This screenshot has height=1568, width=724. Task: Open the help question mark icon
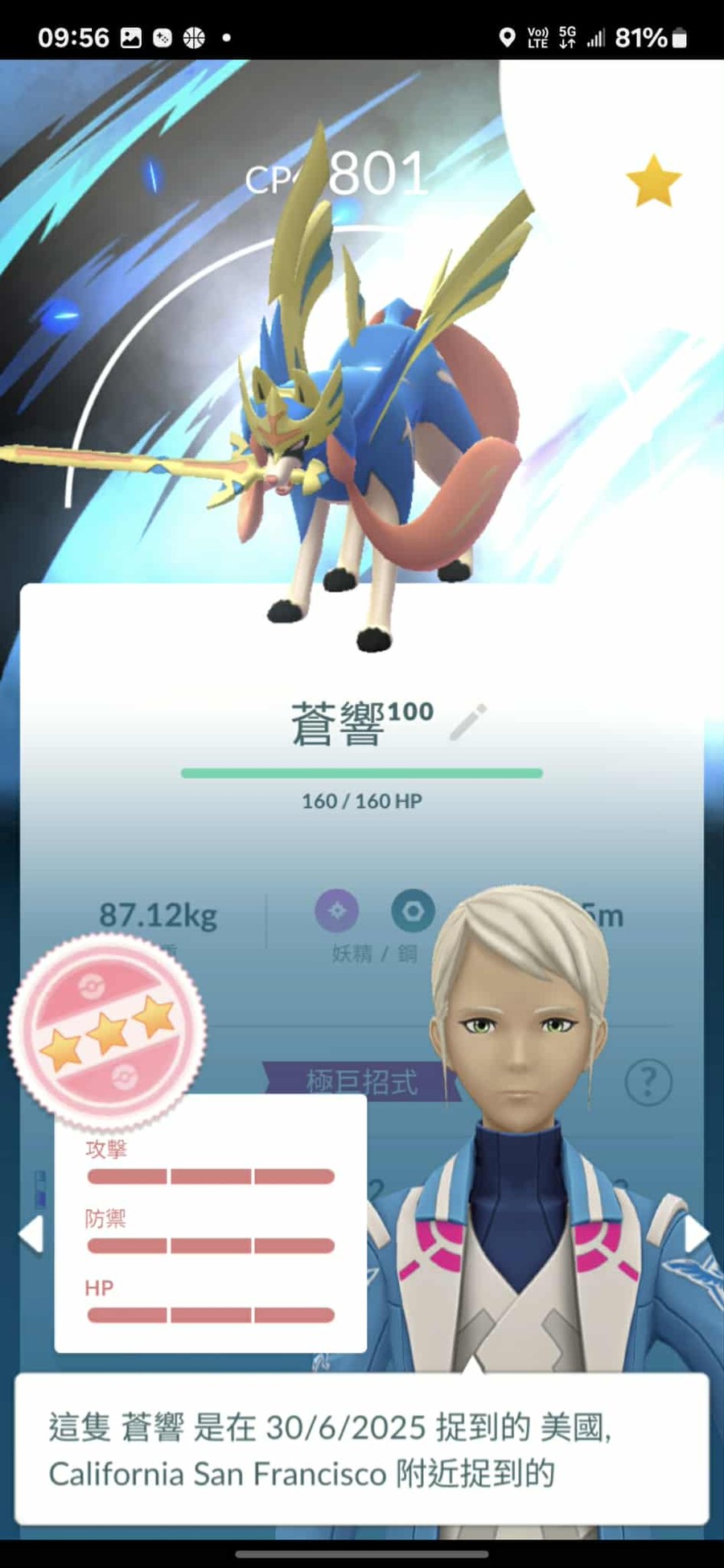point(648,1083)
